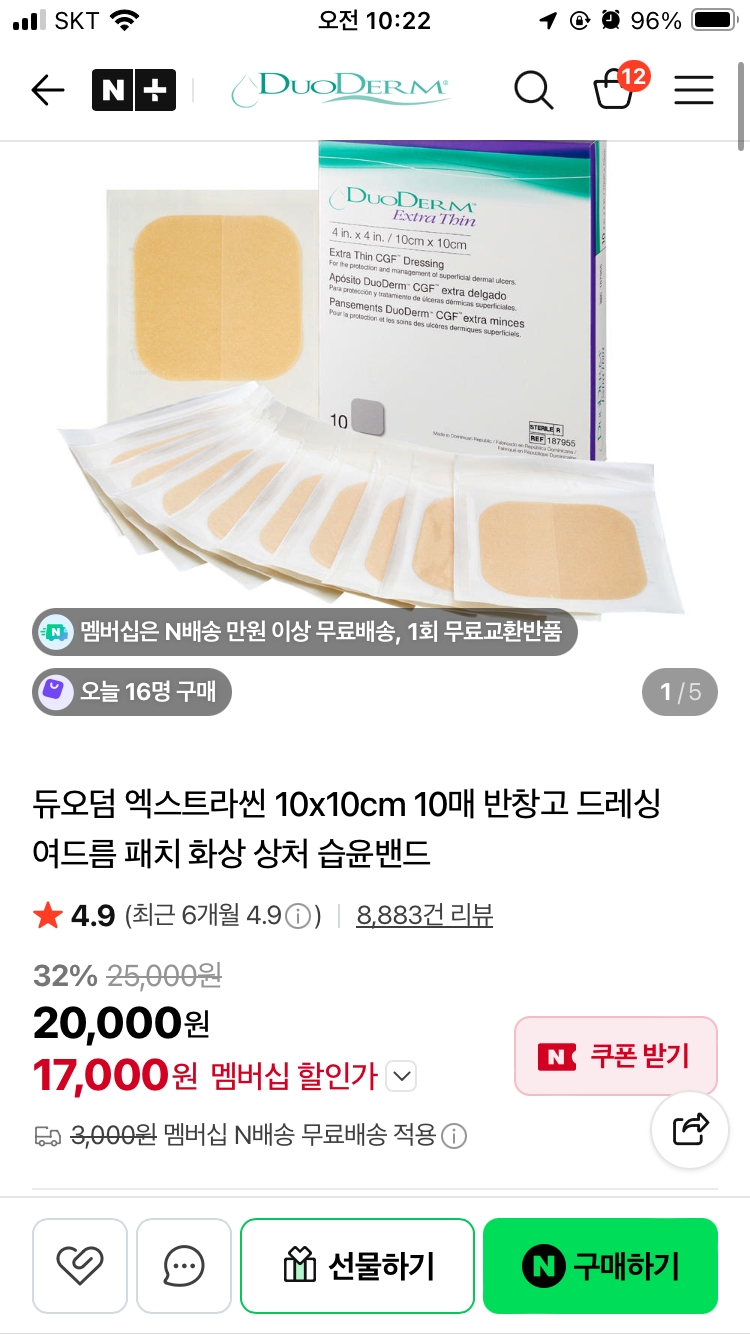Screen dimensions: 750x1334
Task: Tap the 1/5 image page indicator
Action: (679, 691)
